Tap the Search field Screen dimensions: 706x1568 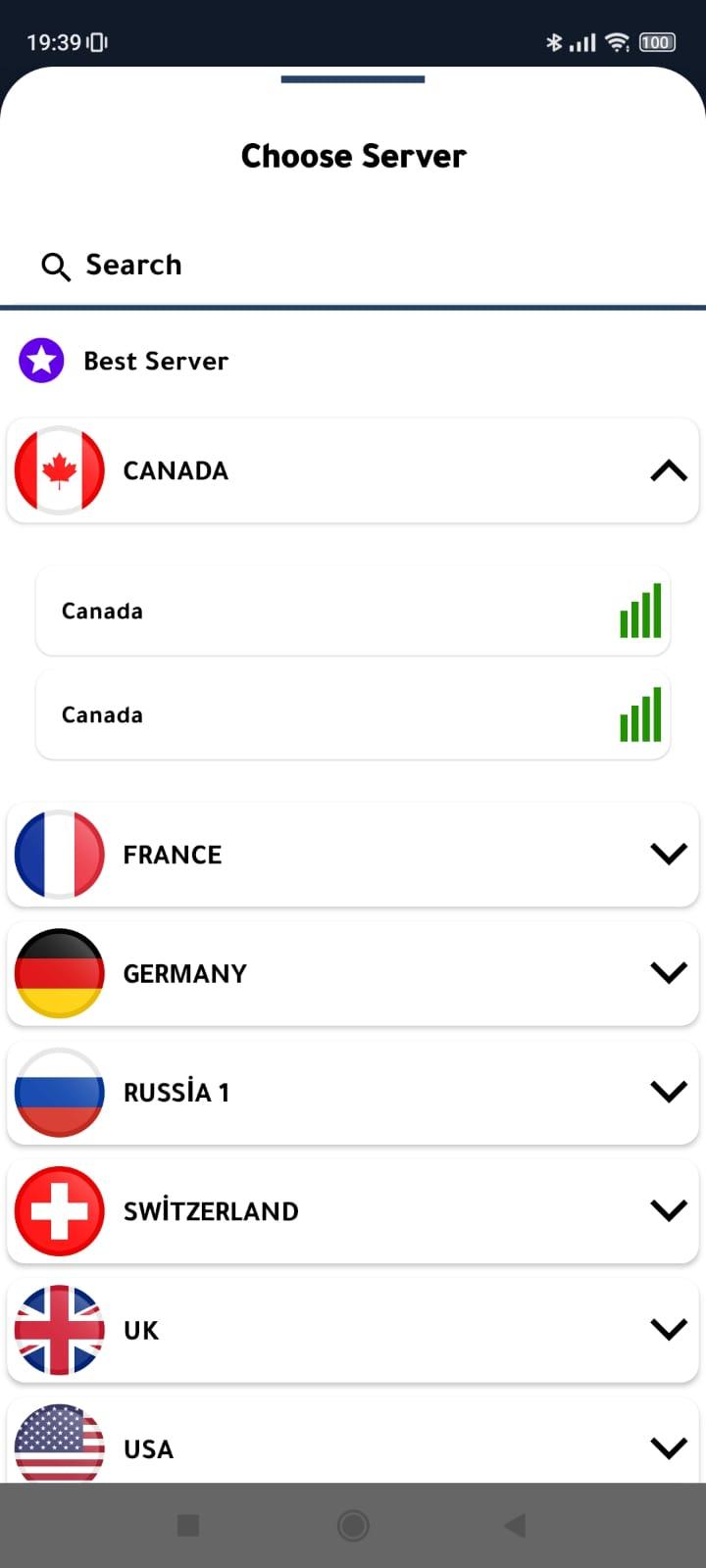[x=353, y=265]
